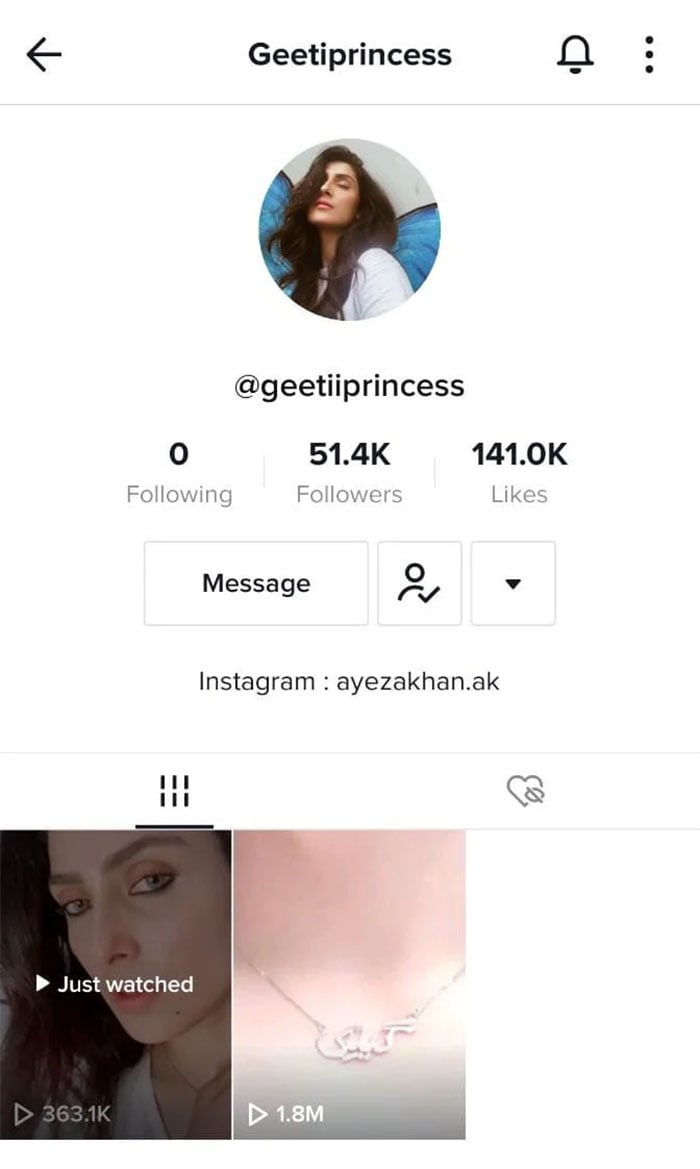View the Geetiprincess profile picture
Screen dimensions: 700x1169
click(x=350, y=230)
